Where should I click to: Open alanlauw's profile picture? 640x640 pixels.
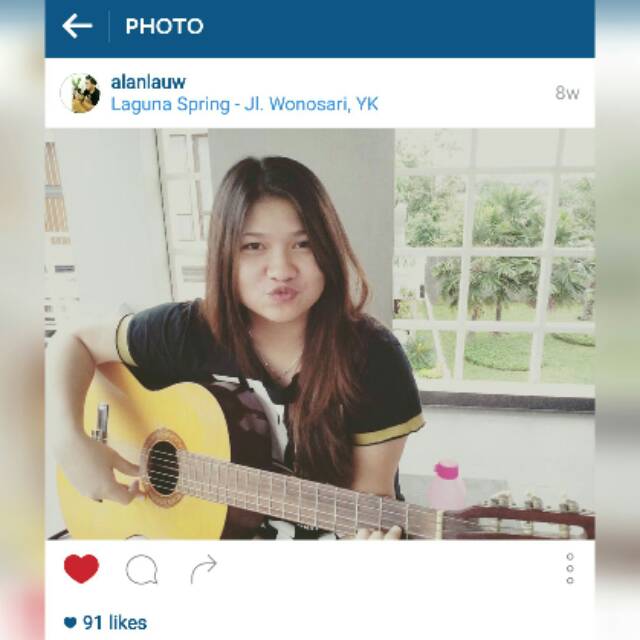80,93
